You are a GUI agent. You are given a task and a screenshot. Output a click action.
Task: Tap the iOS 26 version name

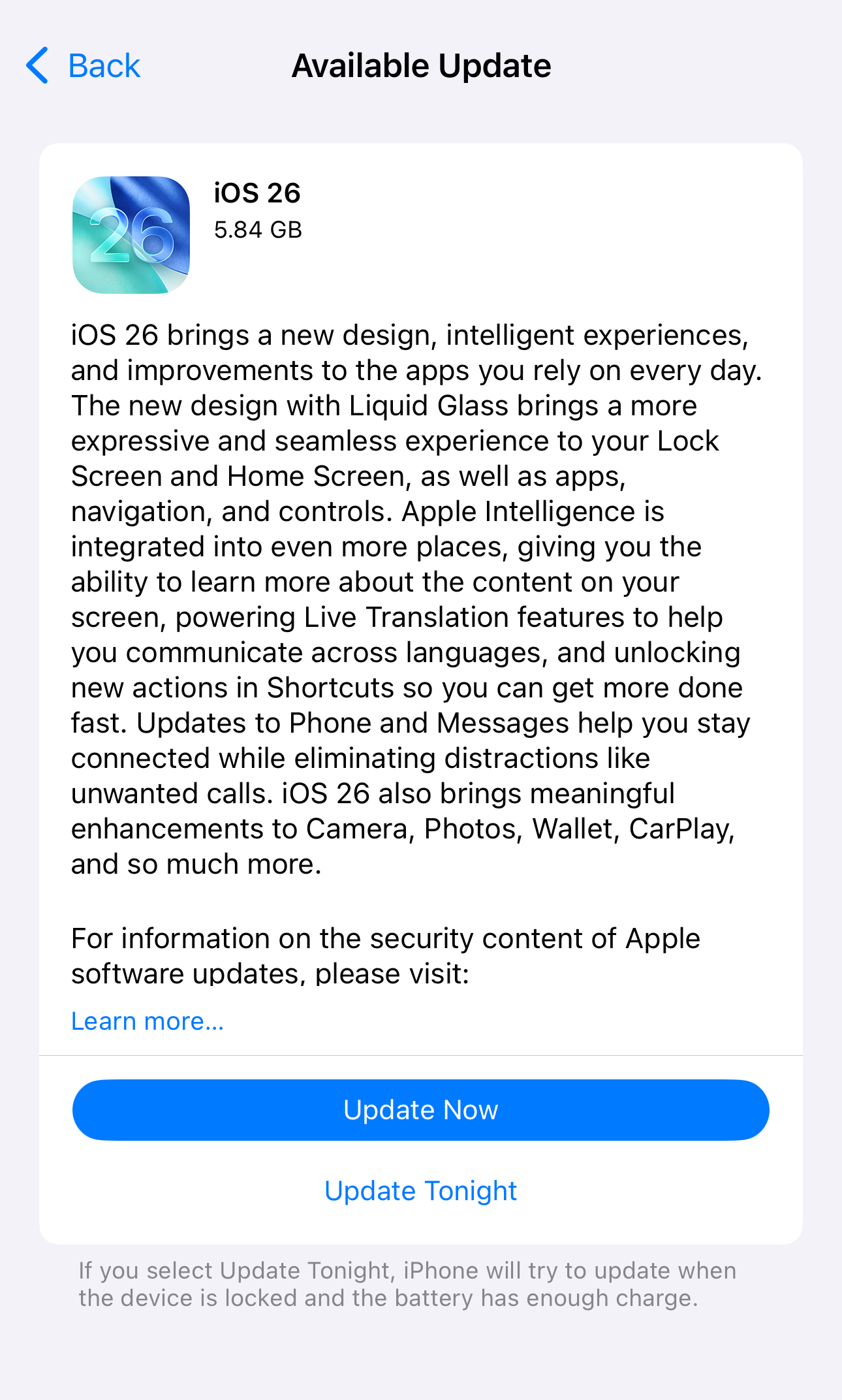pyautogui.click(x=258, y=193)
